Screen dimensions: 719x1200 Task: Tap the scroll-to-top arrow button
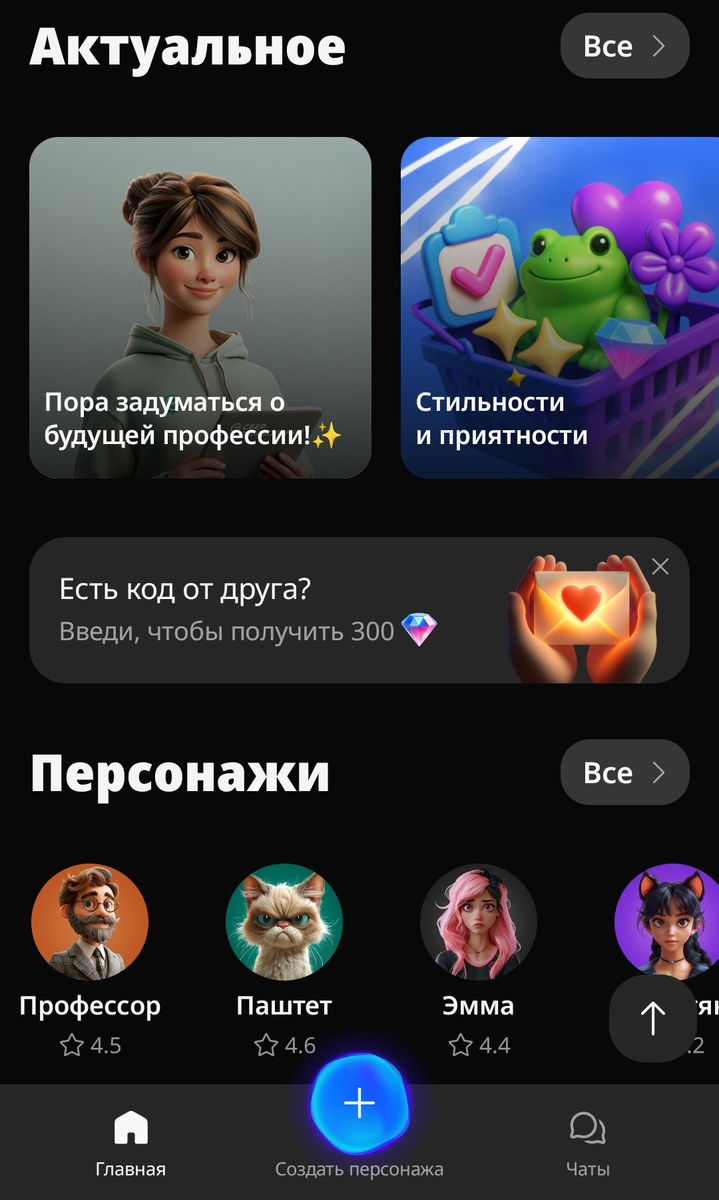point(653,1019)
